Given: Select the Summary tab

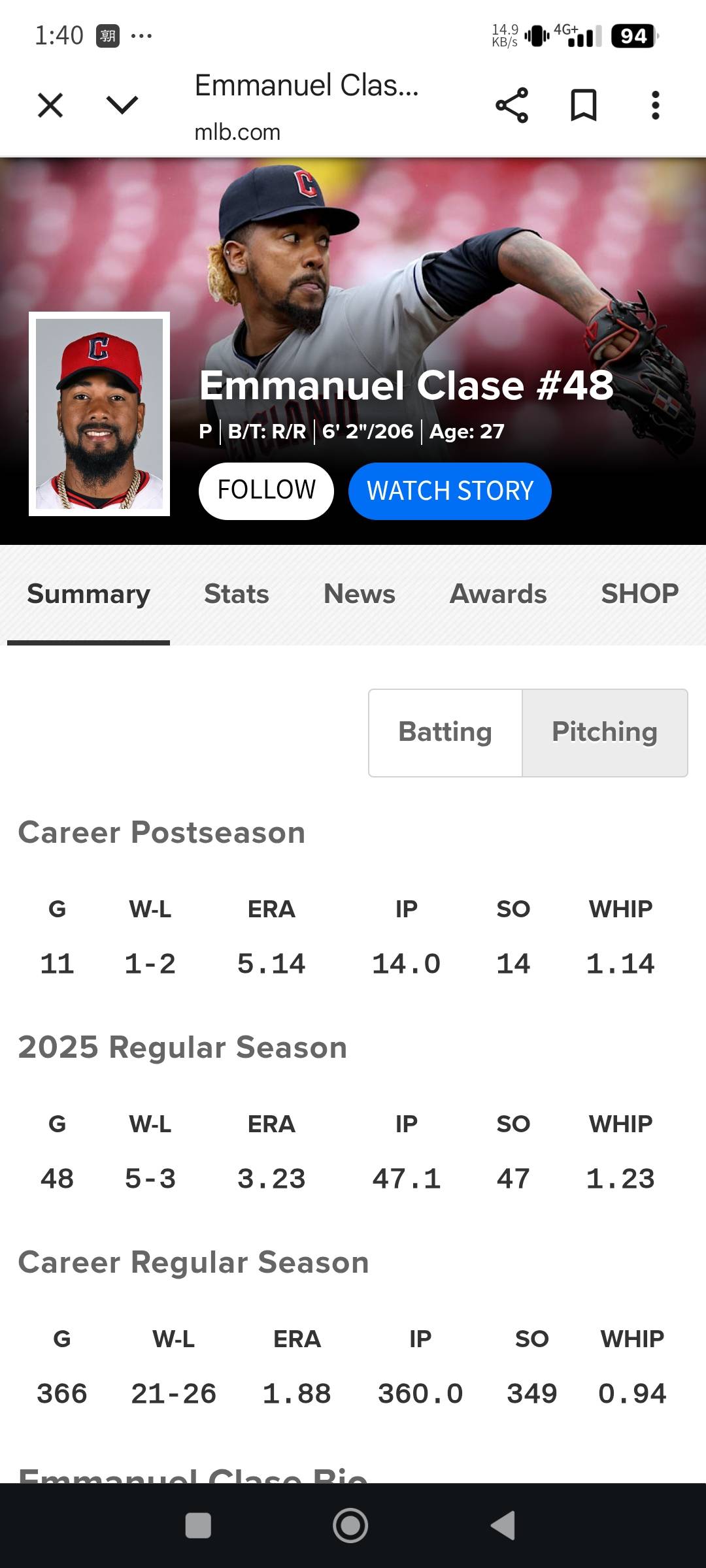Looking at the screenshot, I should click(88, 594).
